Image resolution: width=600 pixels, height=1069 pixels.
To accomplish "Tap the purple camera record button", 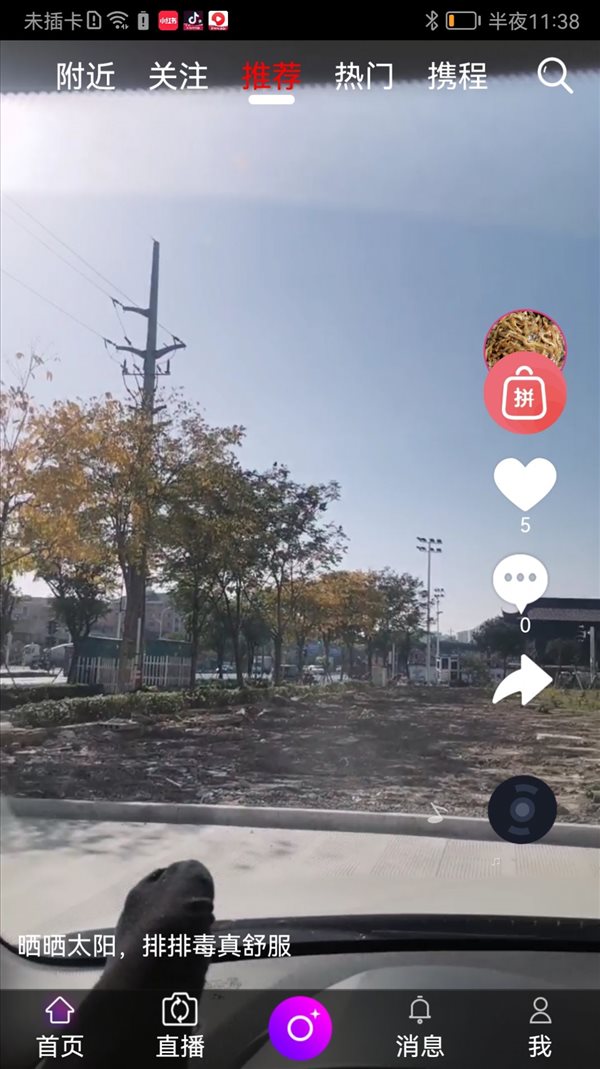I will coord(300,1028).
